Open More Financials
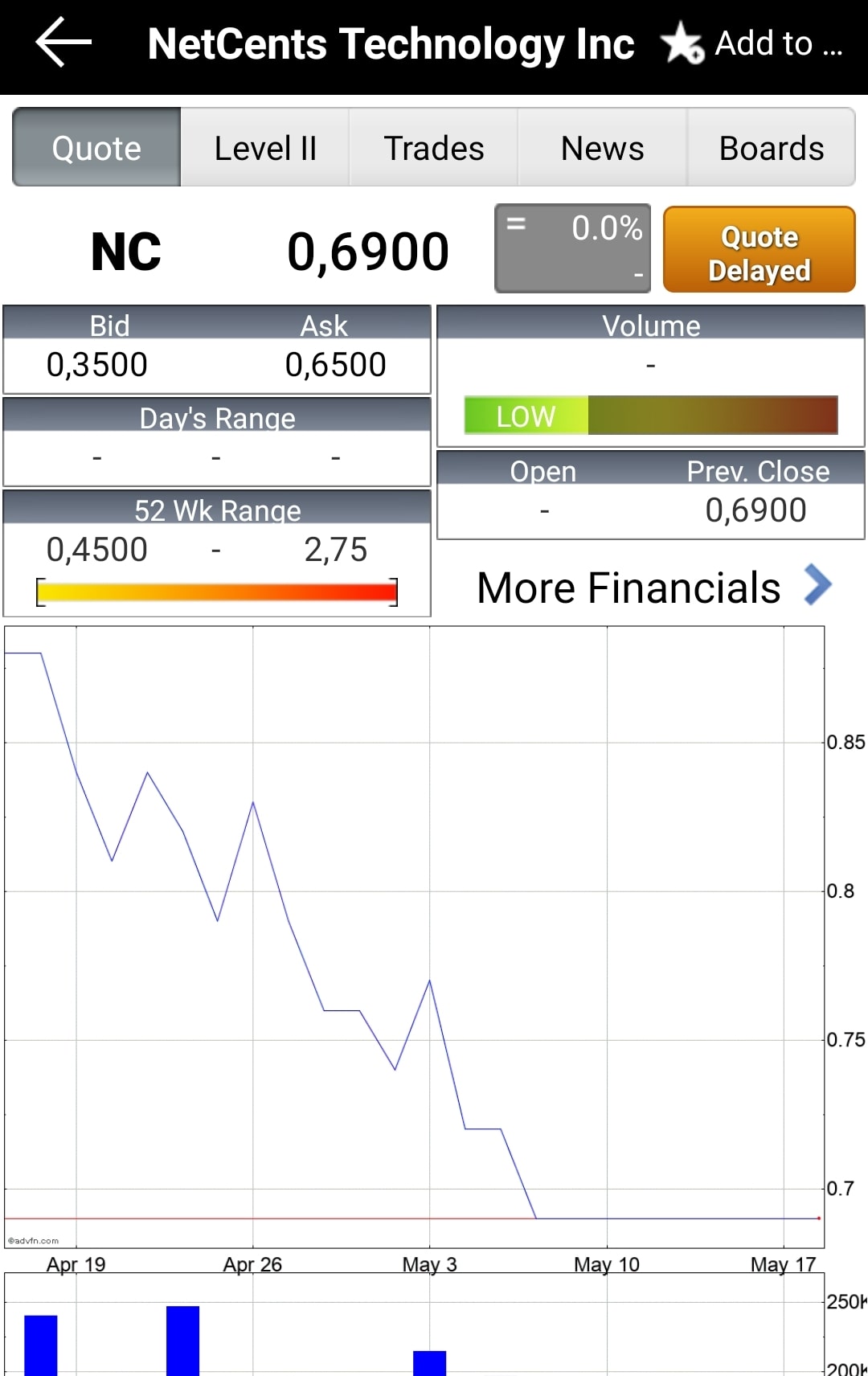This screenshot has height=1376, width=868. pos(653,587)
